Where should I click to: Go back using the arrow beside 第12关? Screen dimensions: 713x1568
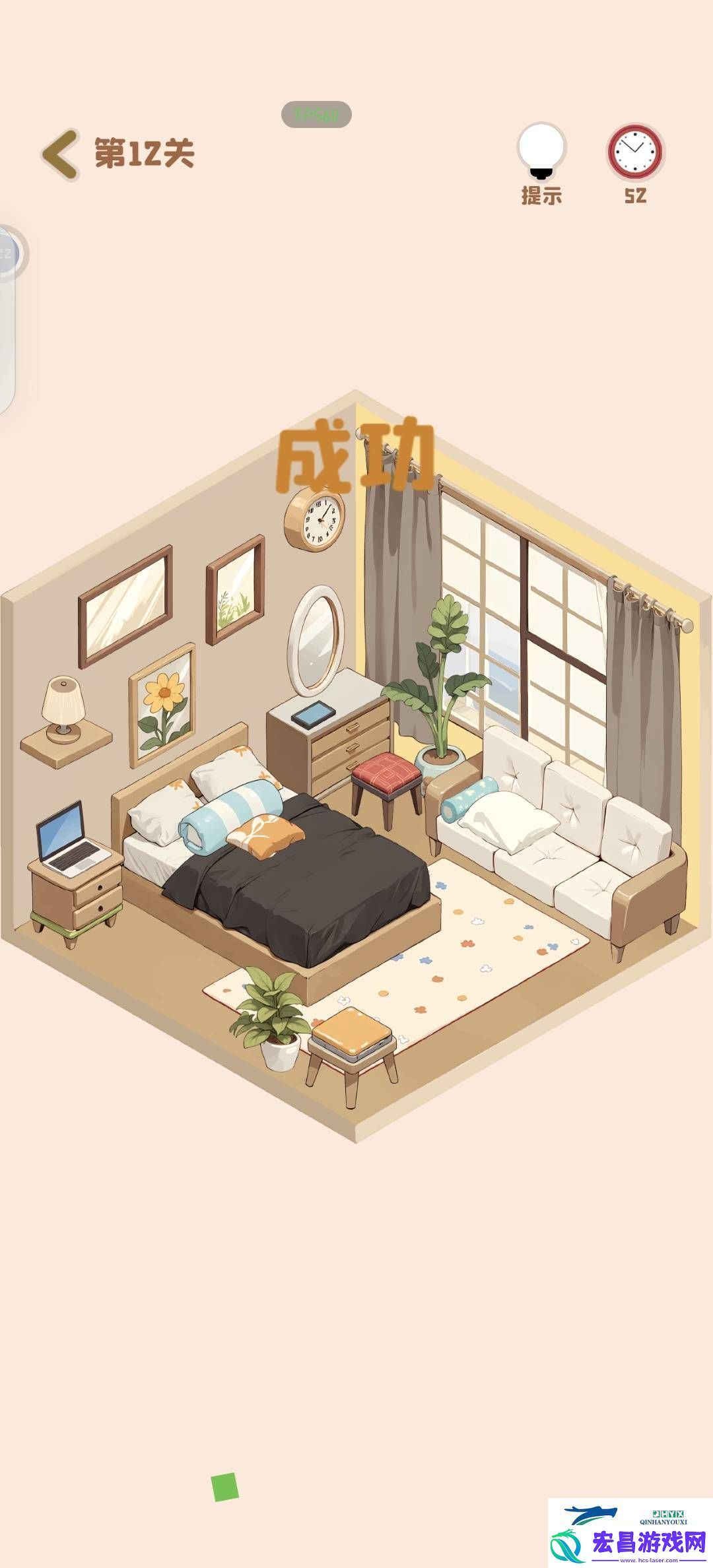point(61,154)
